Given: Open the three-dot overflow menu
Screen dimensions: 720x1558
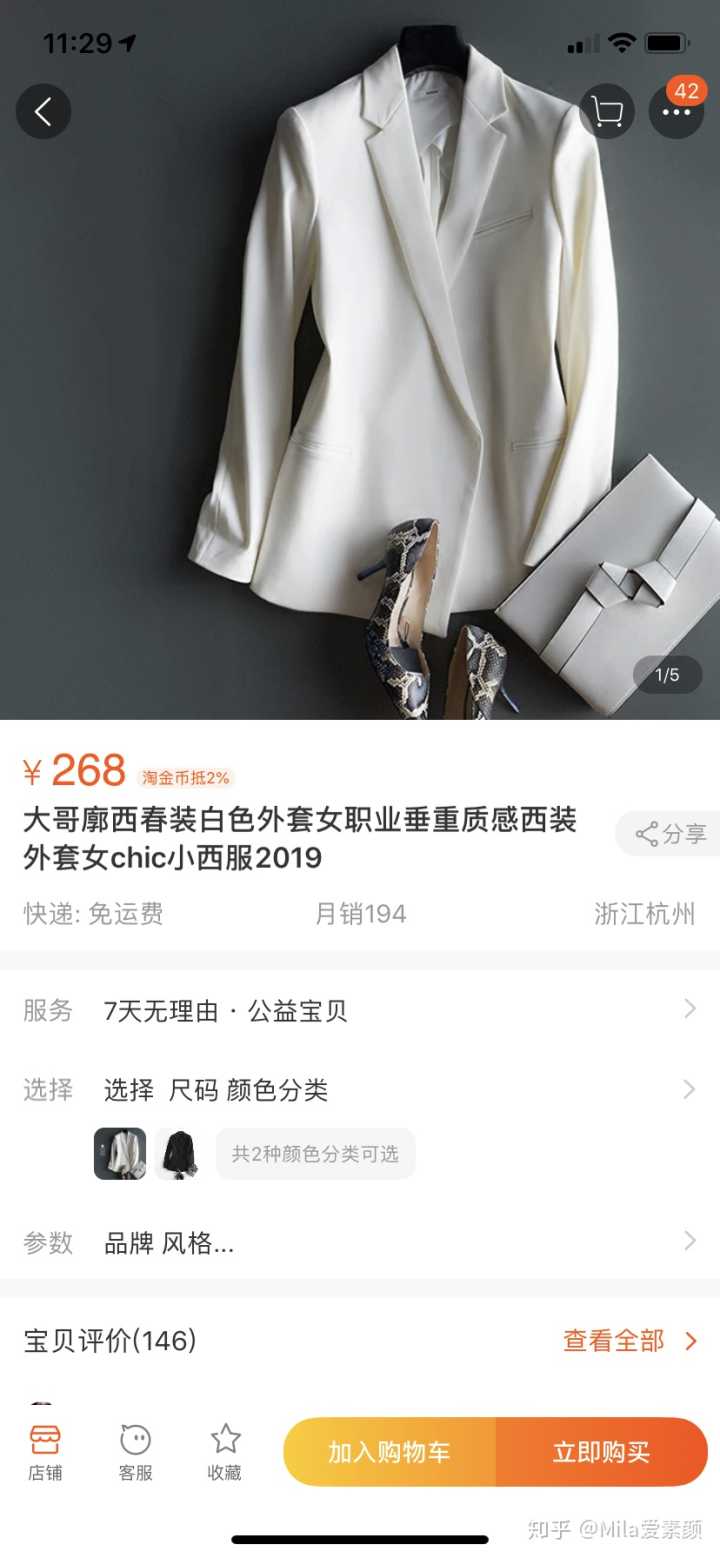Looking at the screenshot, I should click(x=677, y=111).
